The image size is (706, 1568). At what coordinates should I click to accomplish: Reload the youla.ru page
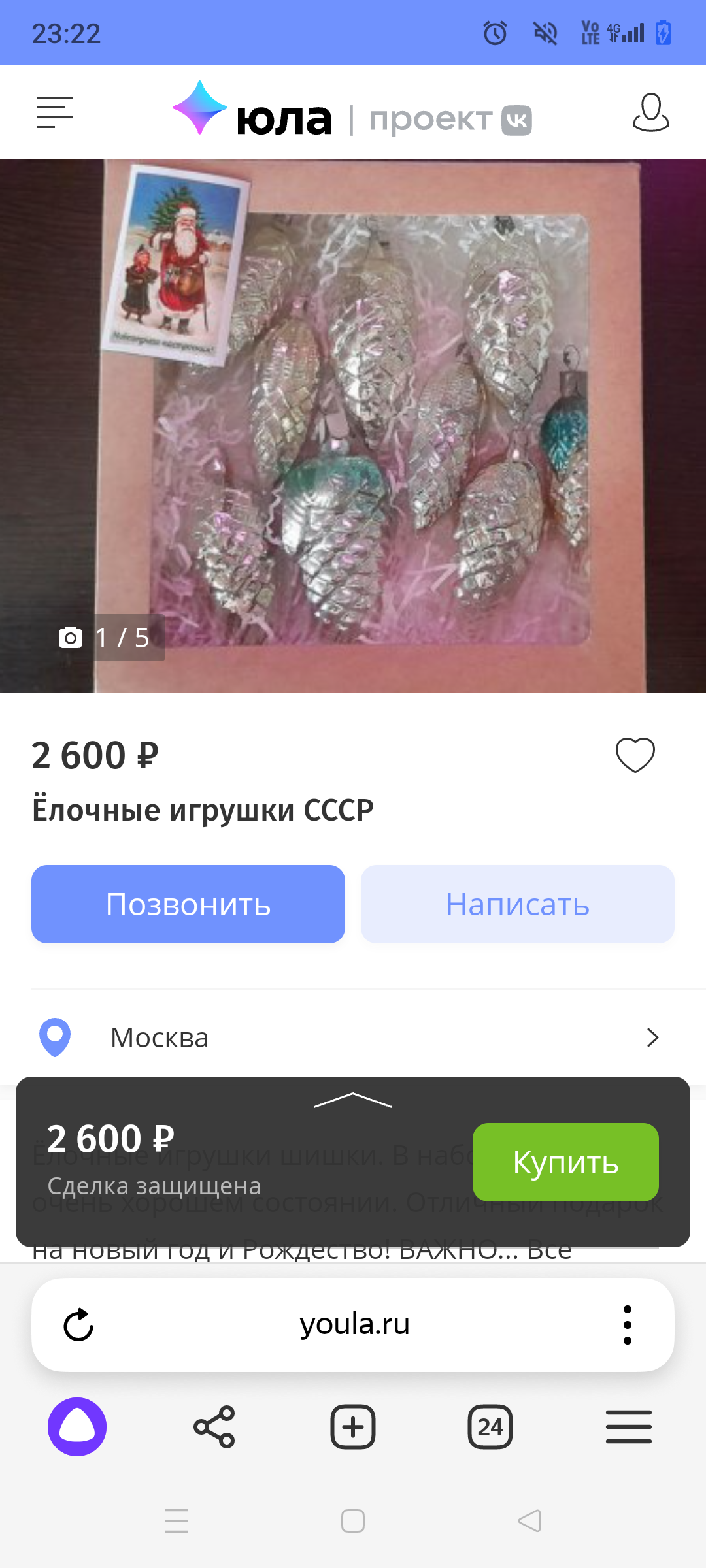pos(78,1325)
